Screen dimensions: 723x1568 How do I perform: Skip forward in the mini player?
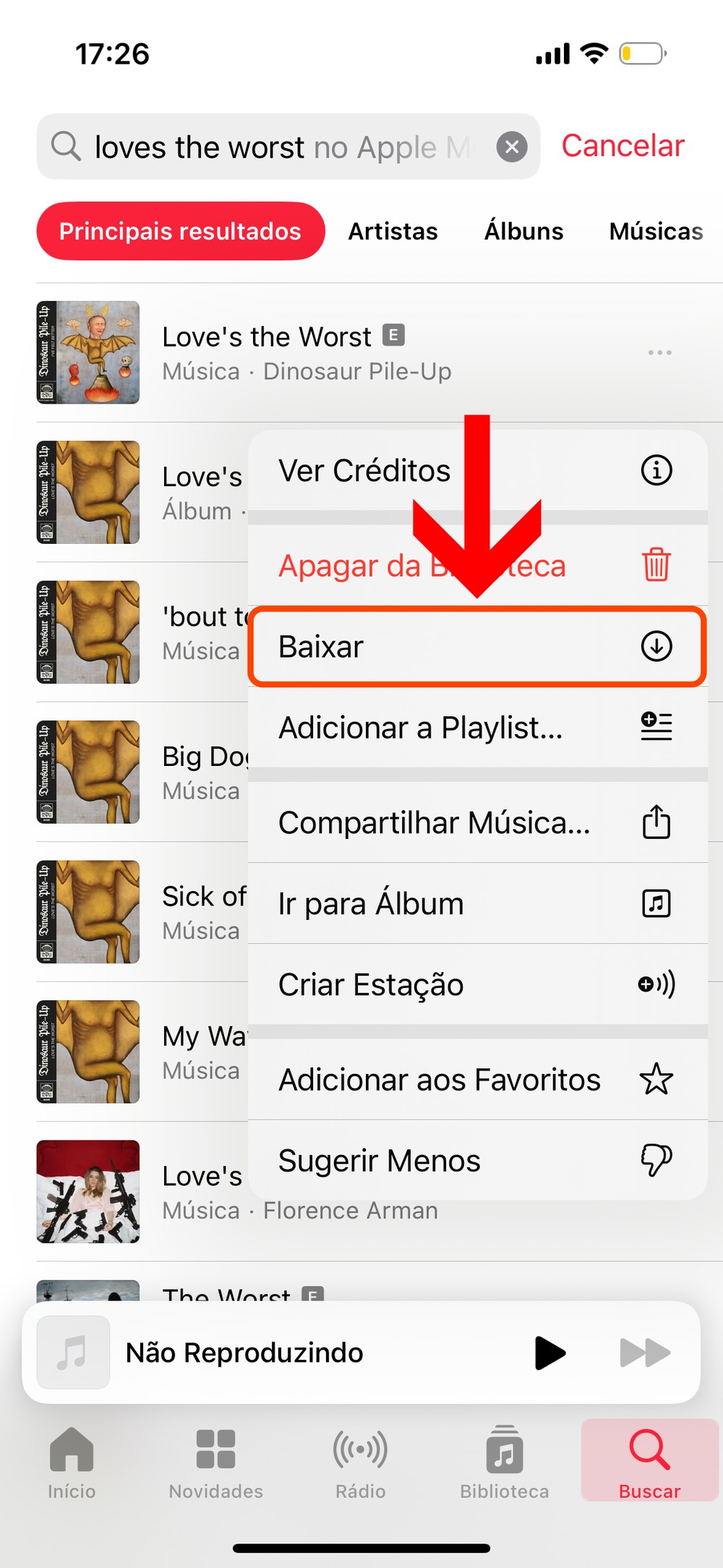click(x=645, y=1352)
